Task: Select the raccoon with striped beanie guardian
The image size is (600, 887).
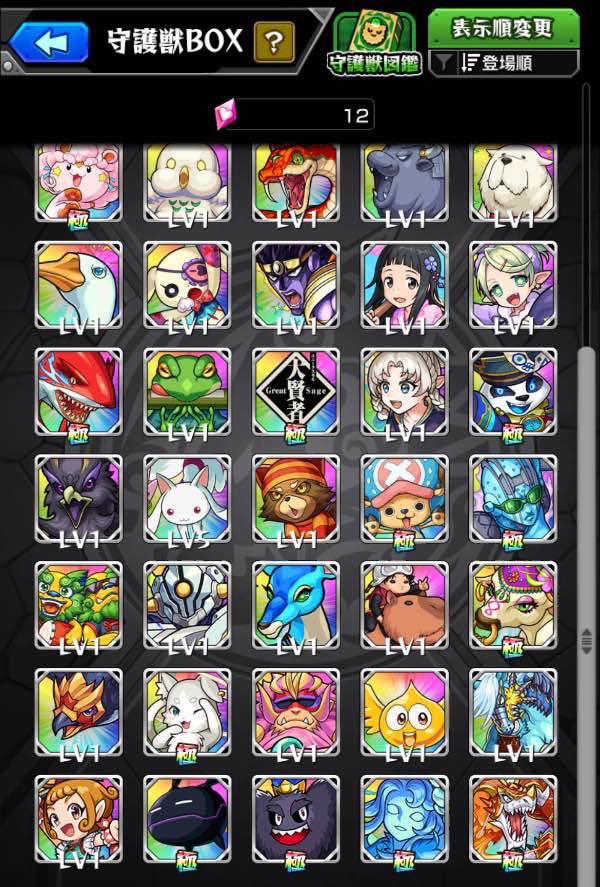Action: tap(296, 498)
